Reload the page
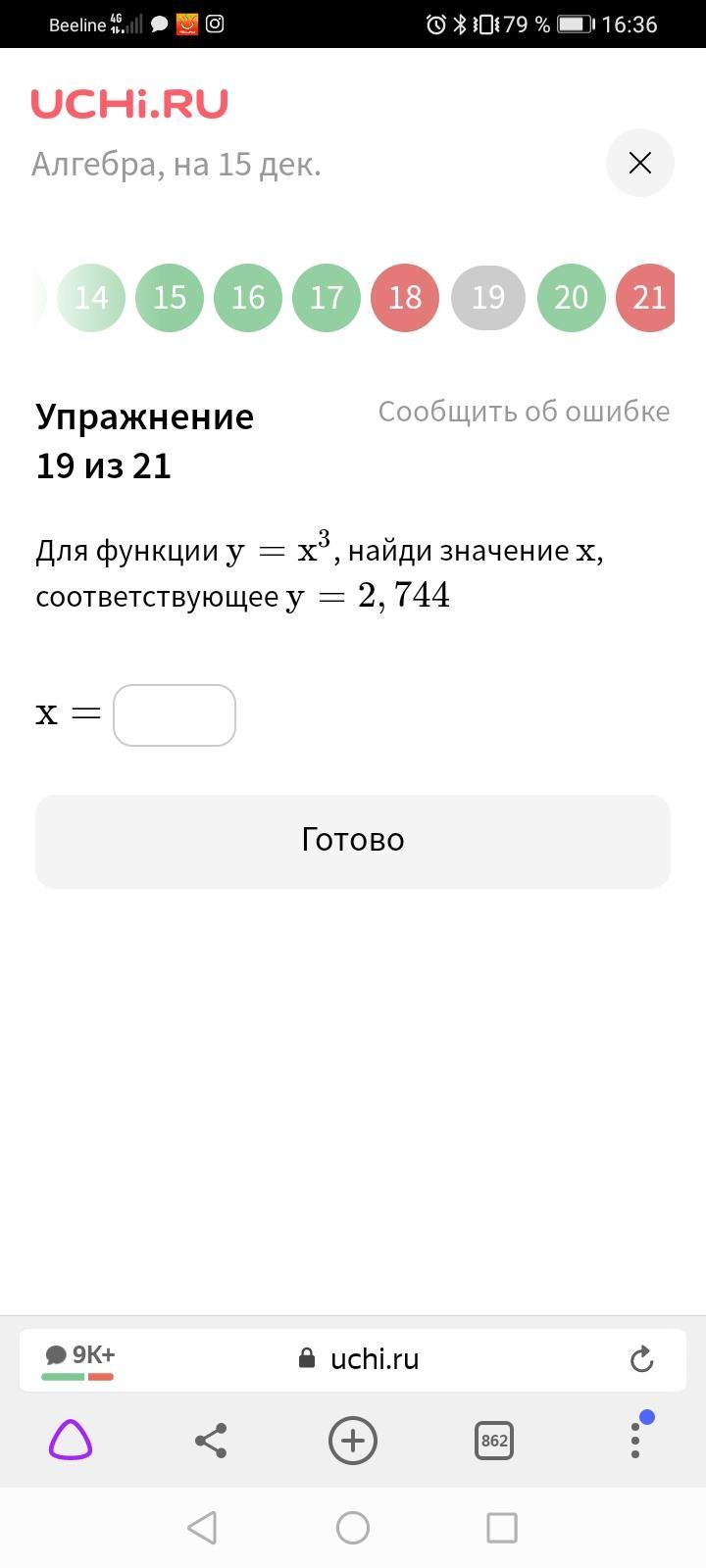The image size is (706, 1568). click(641, 1359)
